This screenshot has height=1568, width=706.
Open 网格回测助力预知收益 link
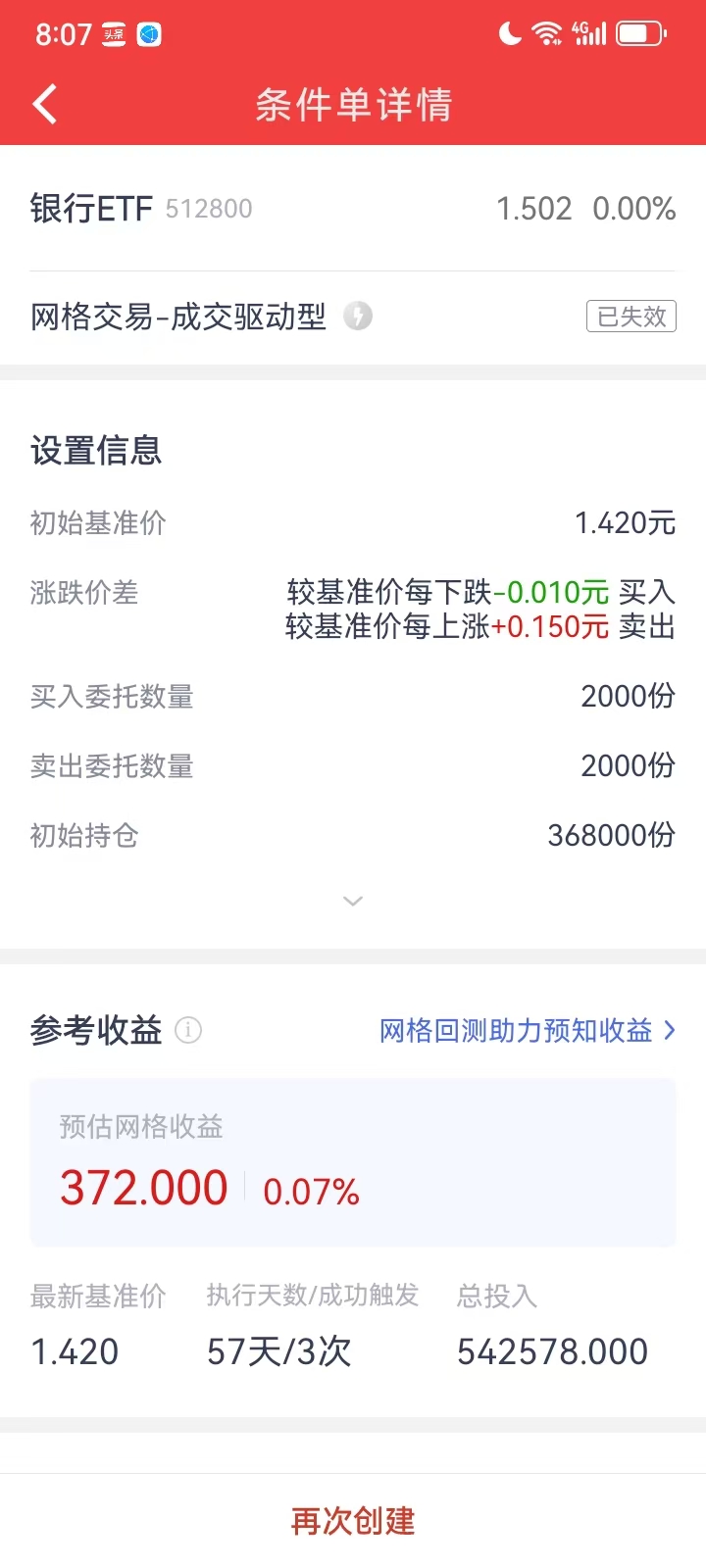pos(527,1030)
